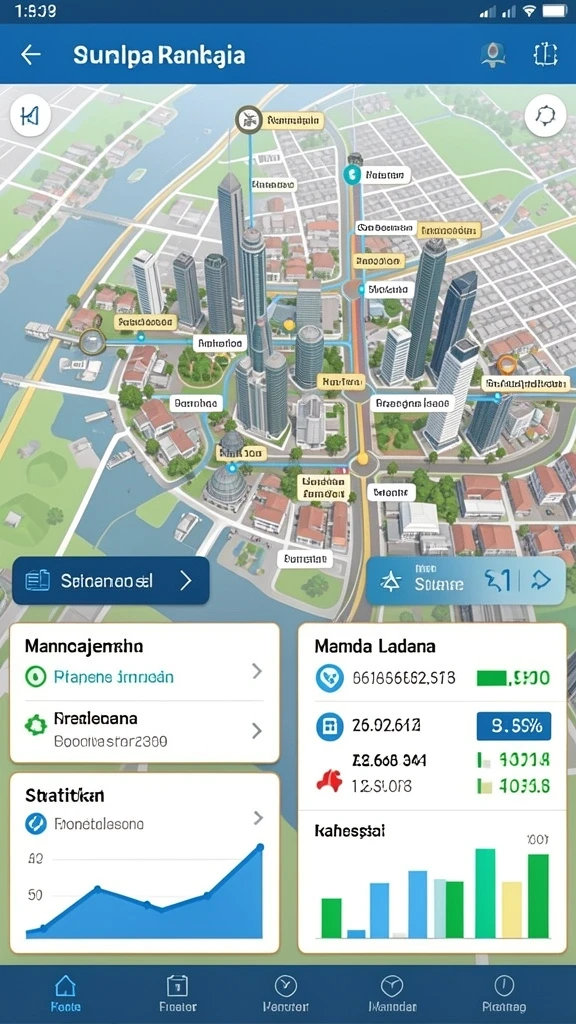The width and height of the screenshot is (576, 1024).
Task: Tap the round rotate button on the map
Action: (x=545, y=116)
